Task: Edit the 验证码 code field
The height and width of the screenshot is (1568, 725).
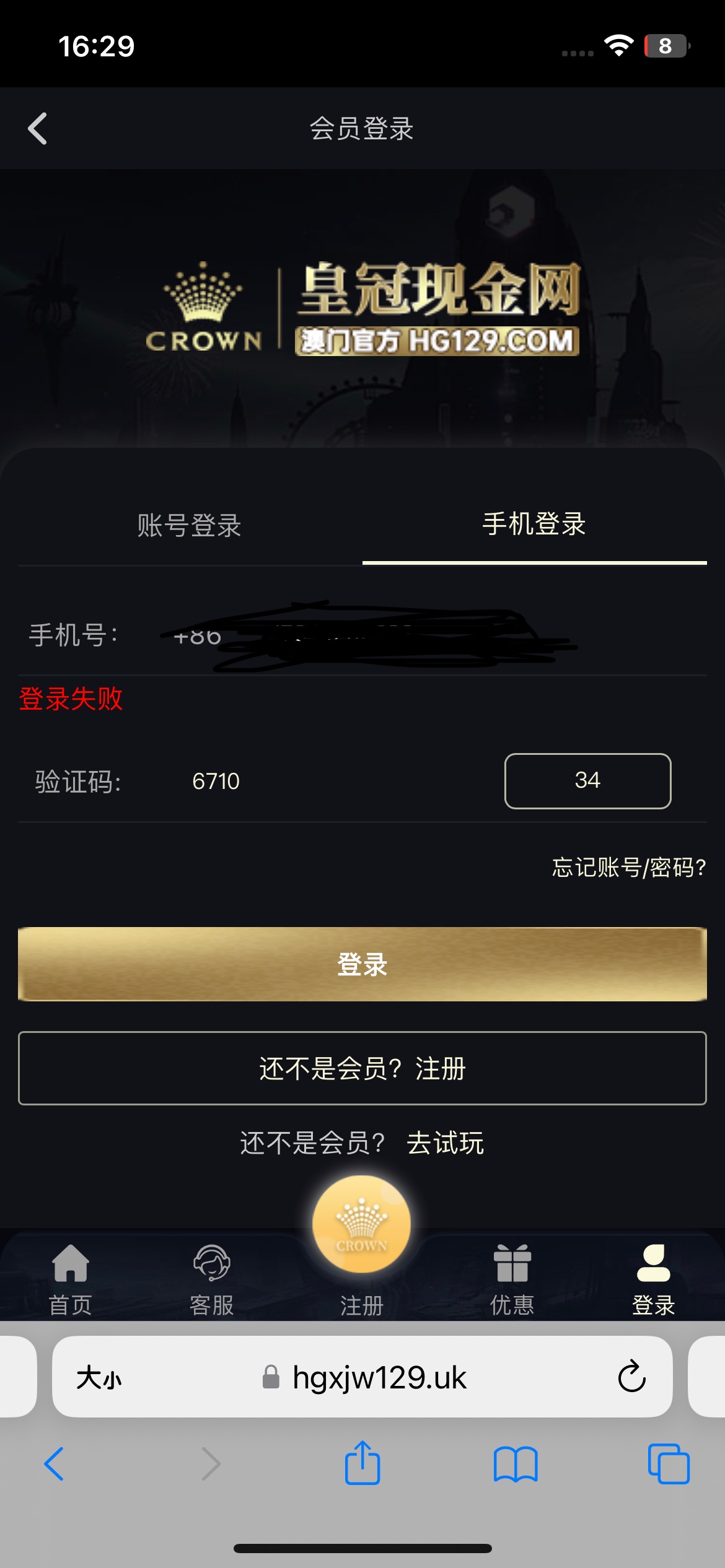Action: click(x=310, y=782)
